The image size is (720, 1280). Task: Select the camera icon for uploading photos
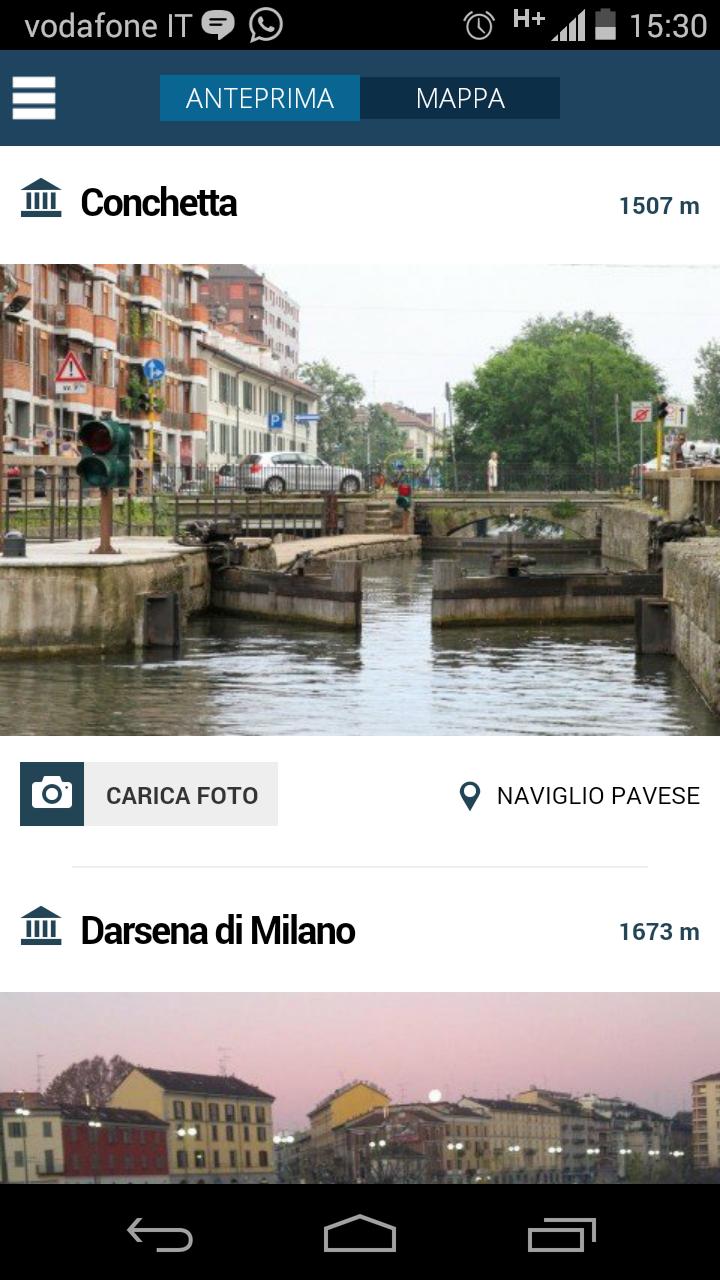coord(51,793)
